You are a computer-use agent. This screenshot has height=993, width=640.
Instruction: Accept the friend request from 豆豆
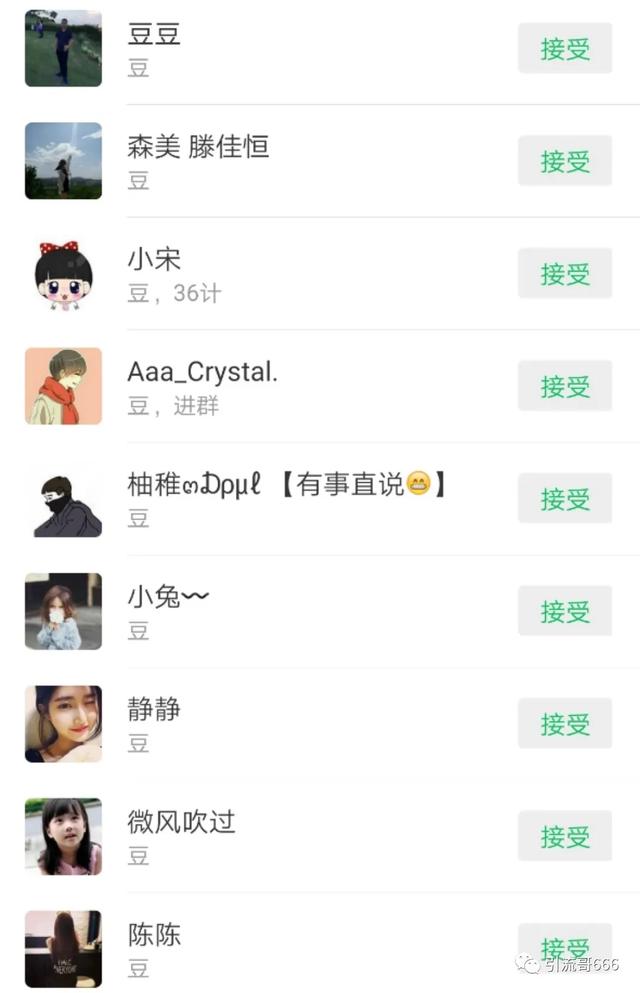coord(565,49)
